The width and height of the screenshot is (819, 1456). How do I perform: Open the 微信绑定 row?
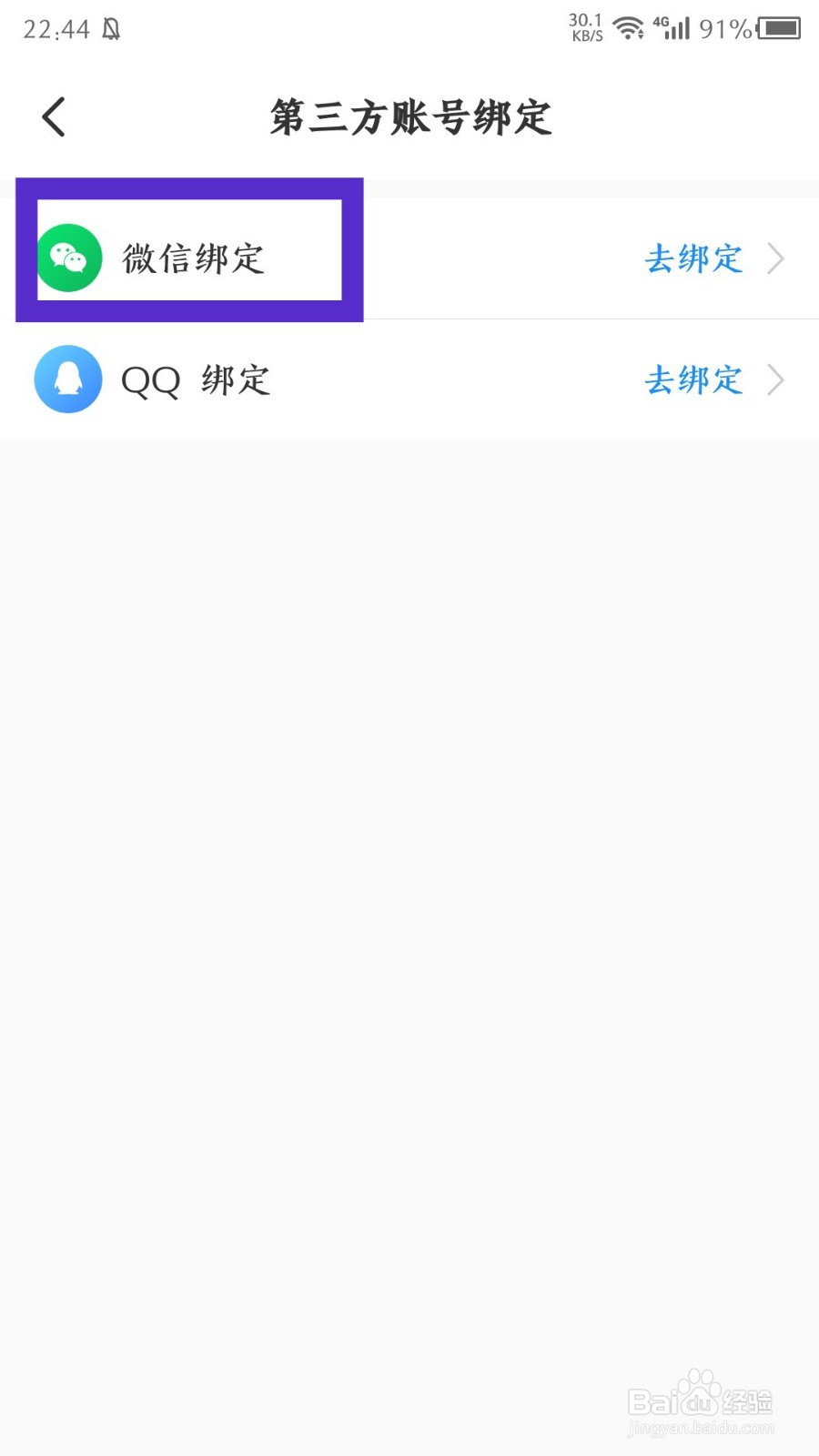click(409, 258)
